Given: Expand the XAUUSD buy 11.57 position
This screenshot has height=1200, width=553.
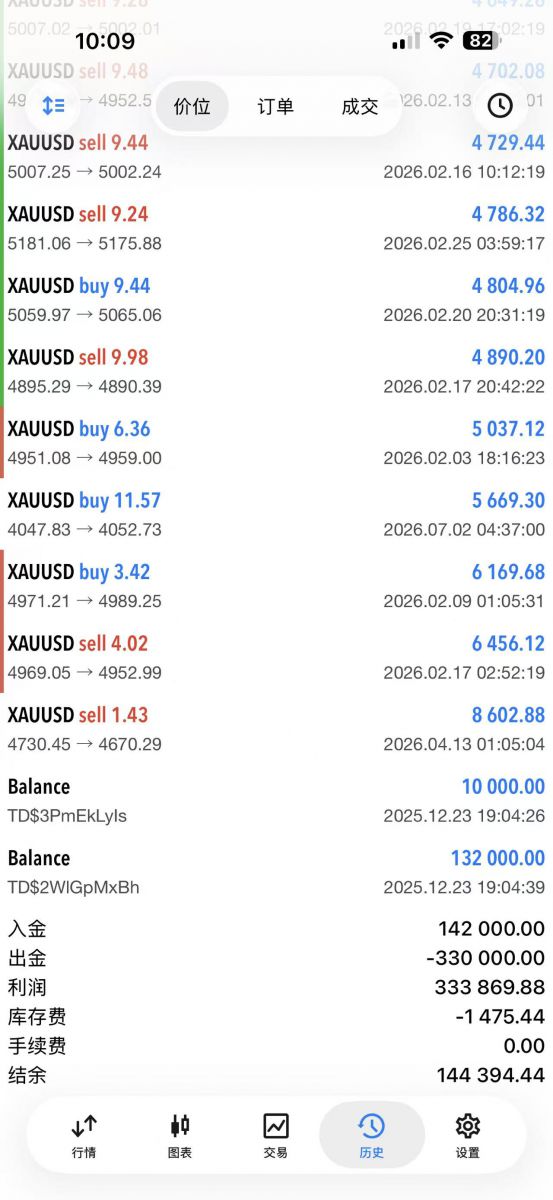Looking at the screenshot, I should (276, 514).
